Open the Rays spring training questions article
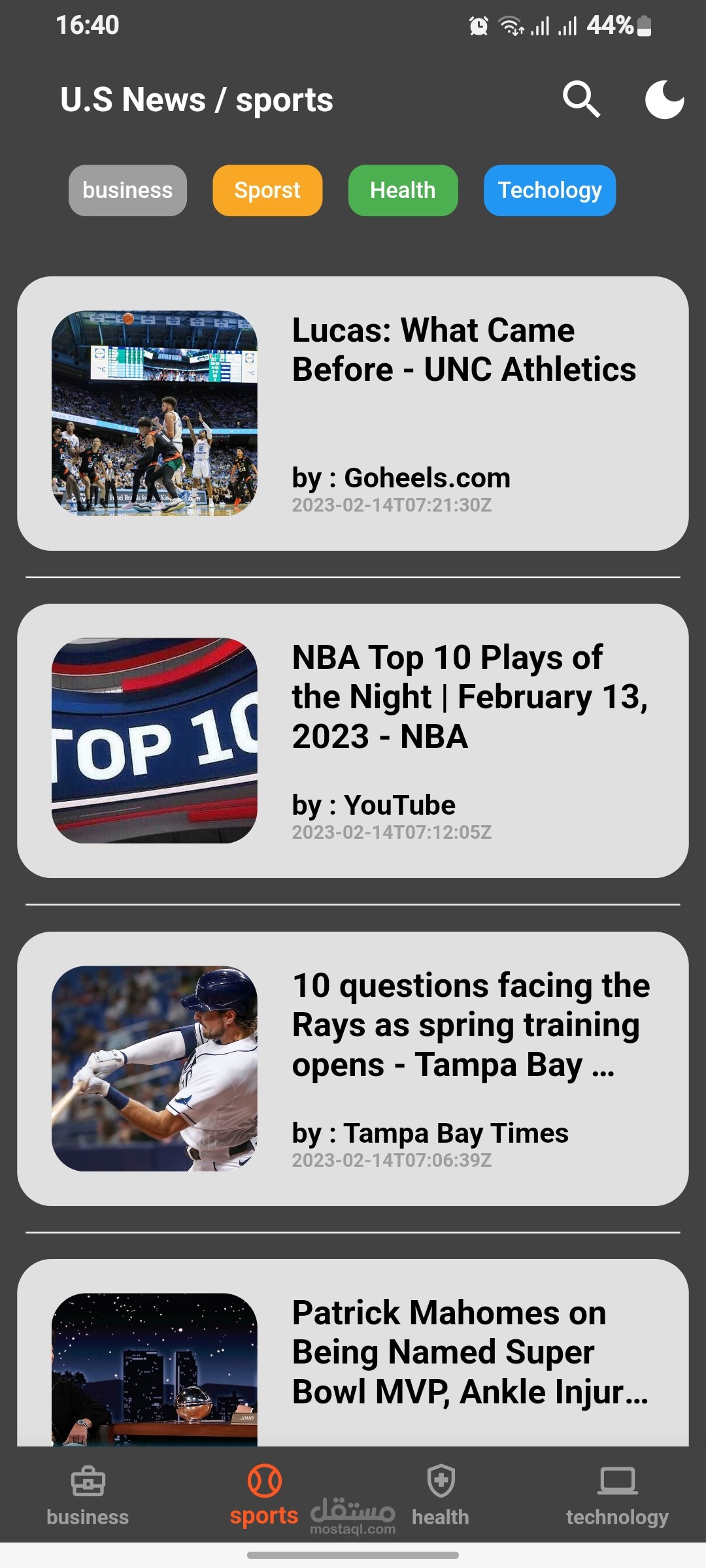This screenshot has height=1568, width=706. tap(353, 1069)
